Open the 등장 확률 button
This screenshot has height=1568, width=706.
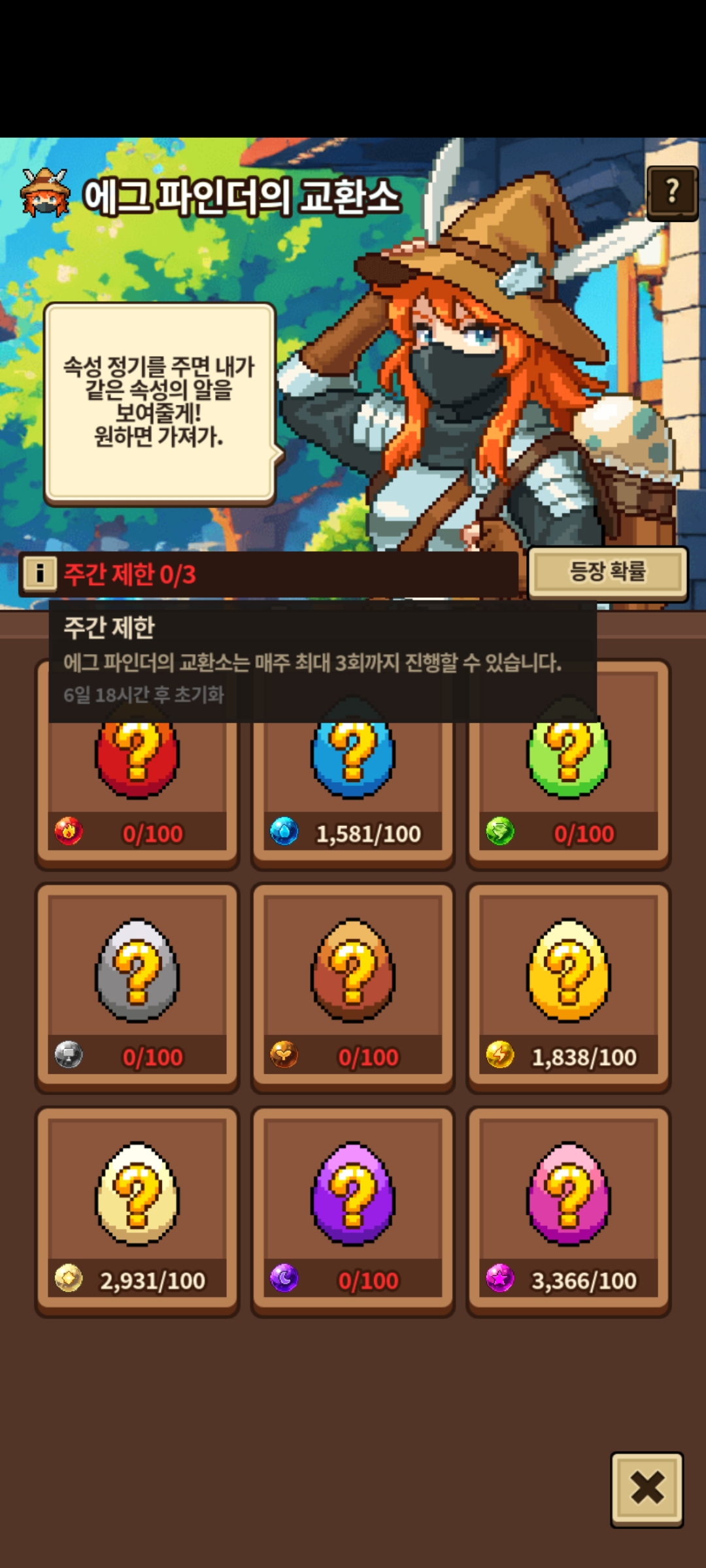tap(607, 572)
